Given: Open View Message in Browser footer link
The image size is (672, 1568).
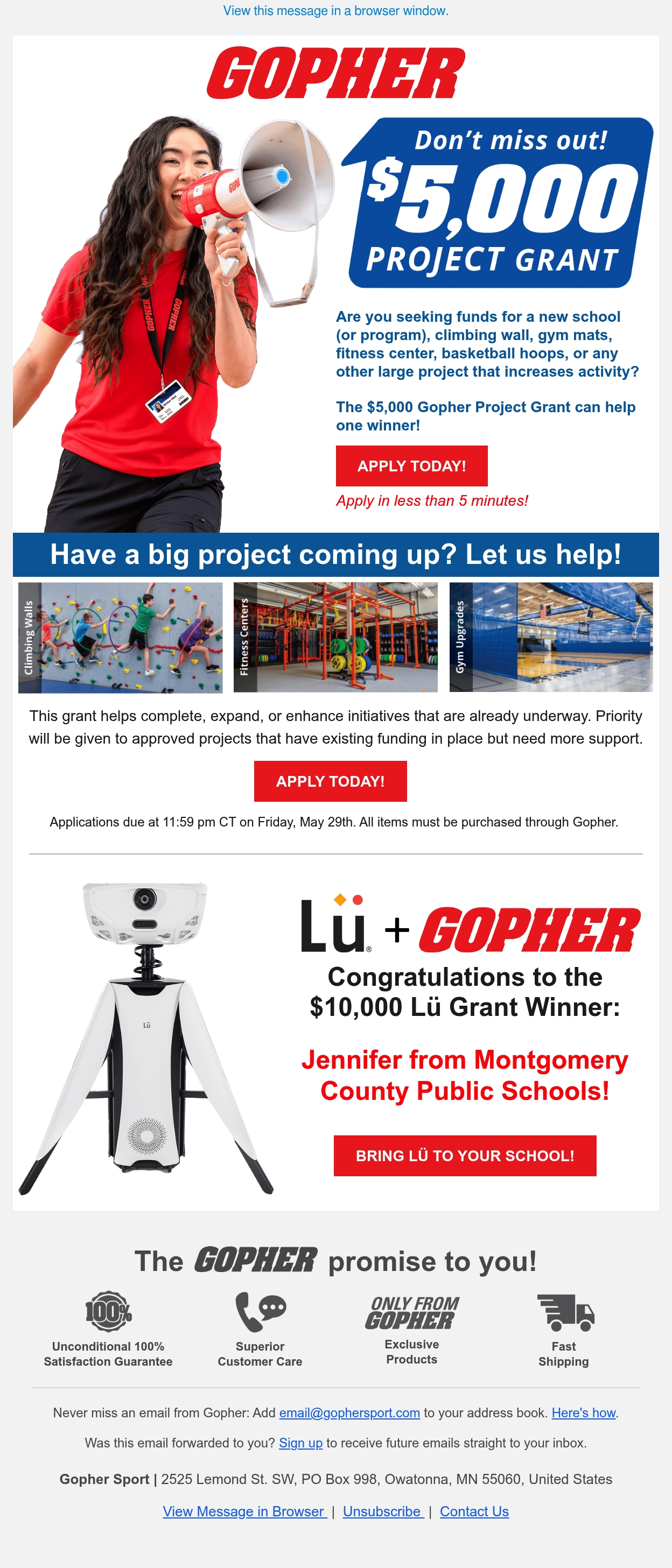Looking at the screenshot, I should [245, 1512].
